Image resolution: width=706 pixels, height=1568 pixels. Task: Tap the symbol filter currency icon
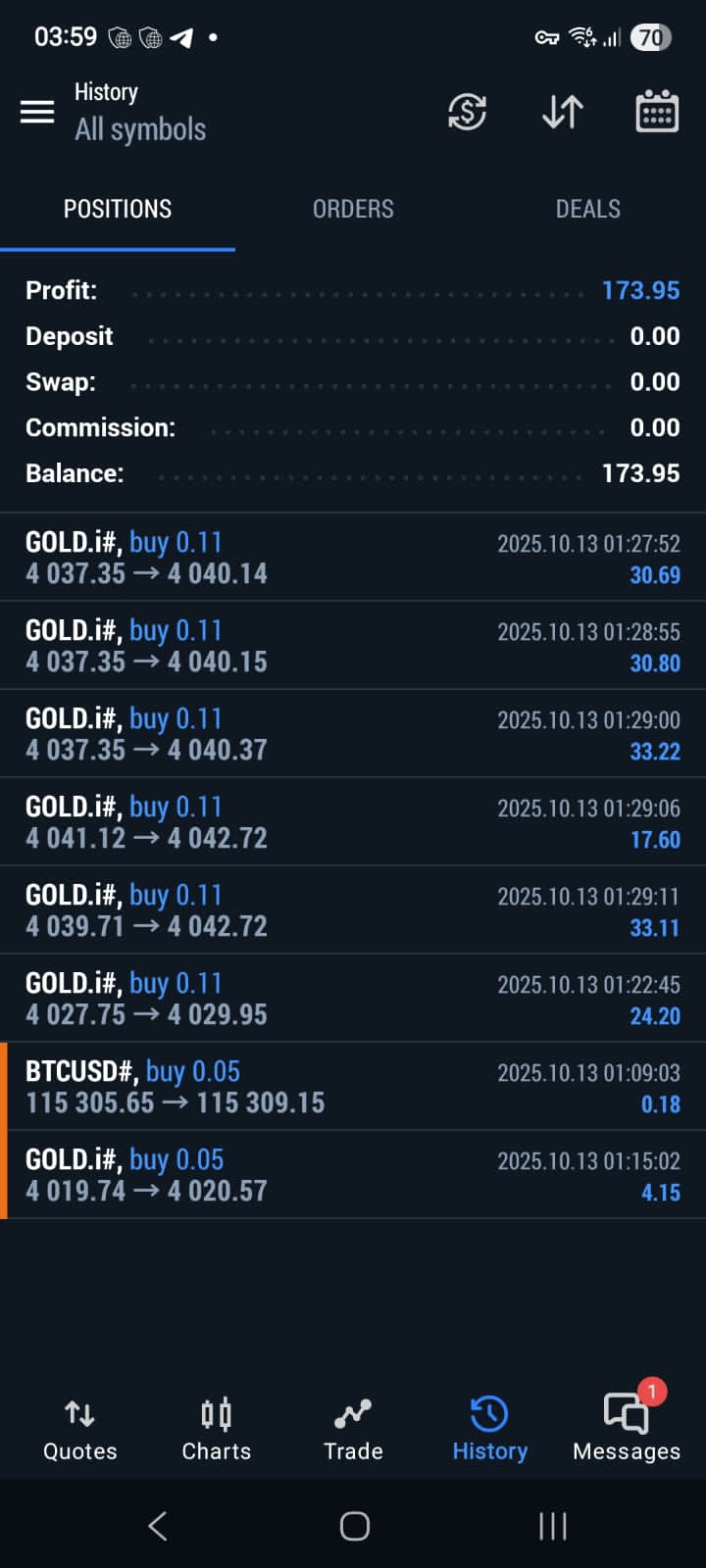click(x=468, y=112)
